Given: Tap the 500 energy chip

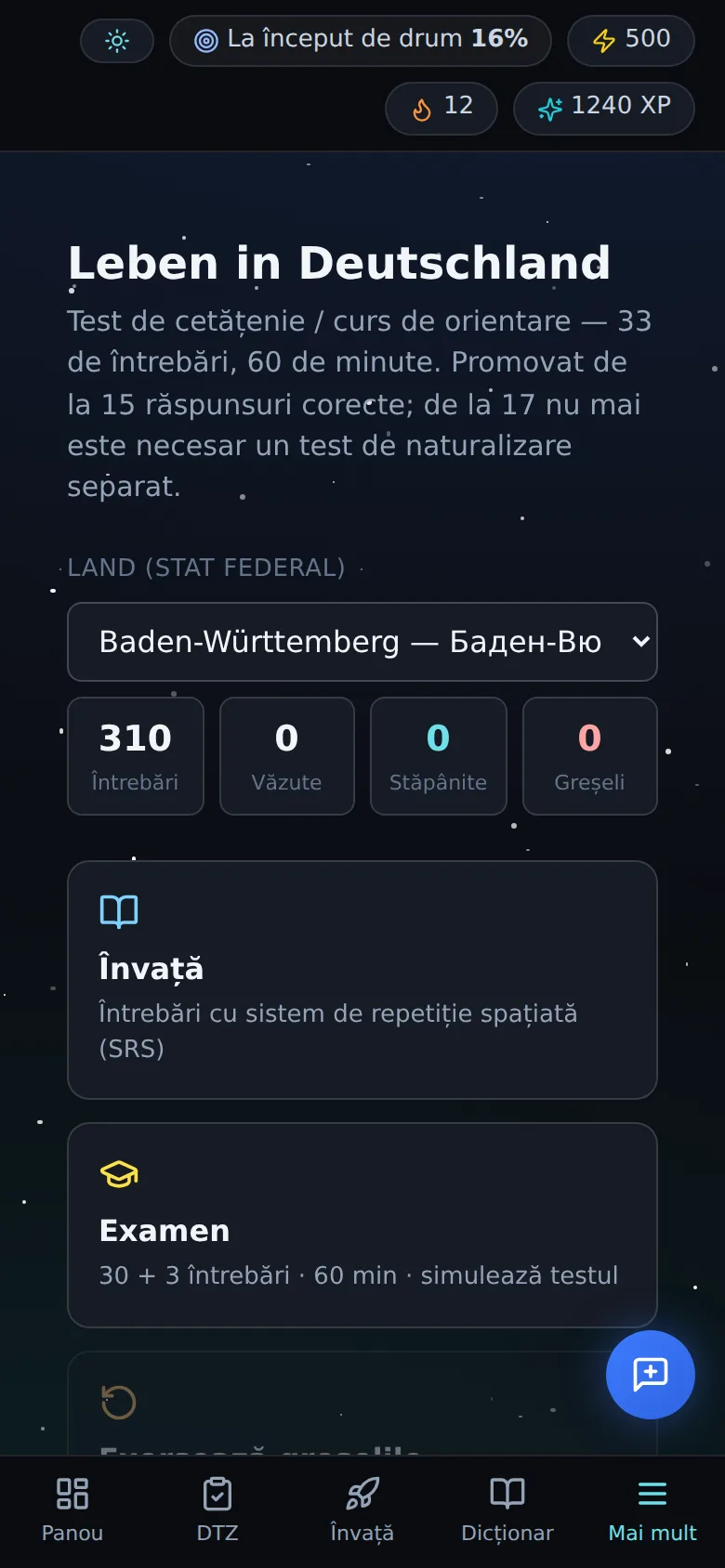Looking at the screenshot, I should tap(631, 41).
